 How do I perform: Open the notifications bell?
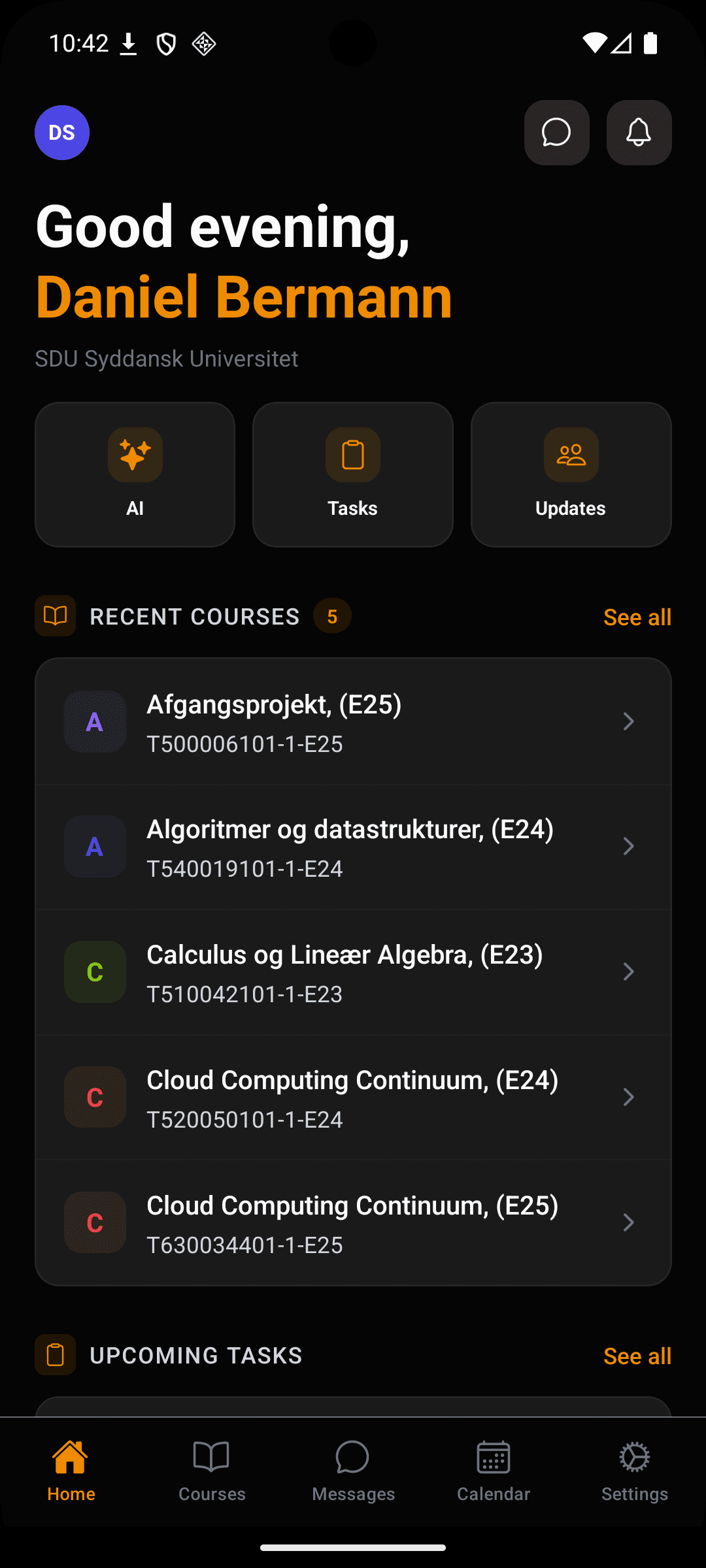tap(639, 133)
